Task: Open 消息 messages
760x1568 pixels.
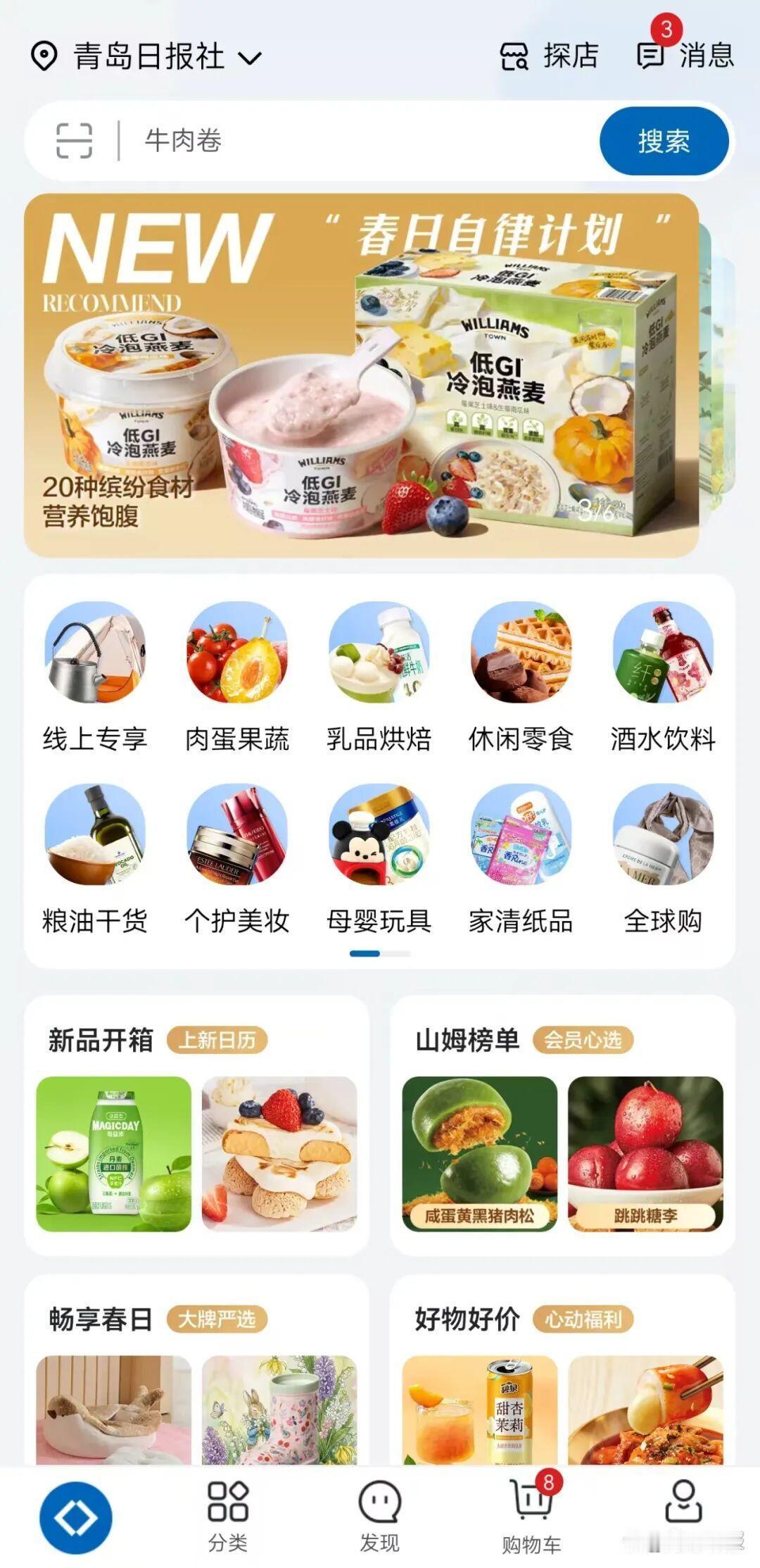Action: click(x=686, y=55)
